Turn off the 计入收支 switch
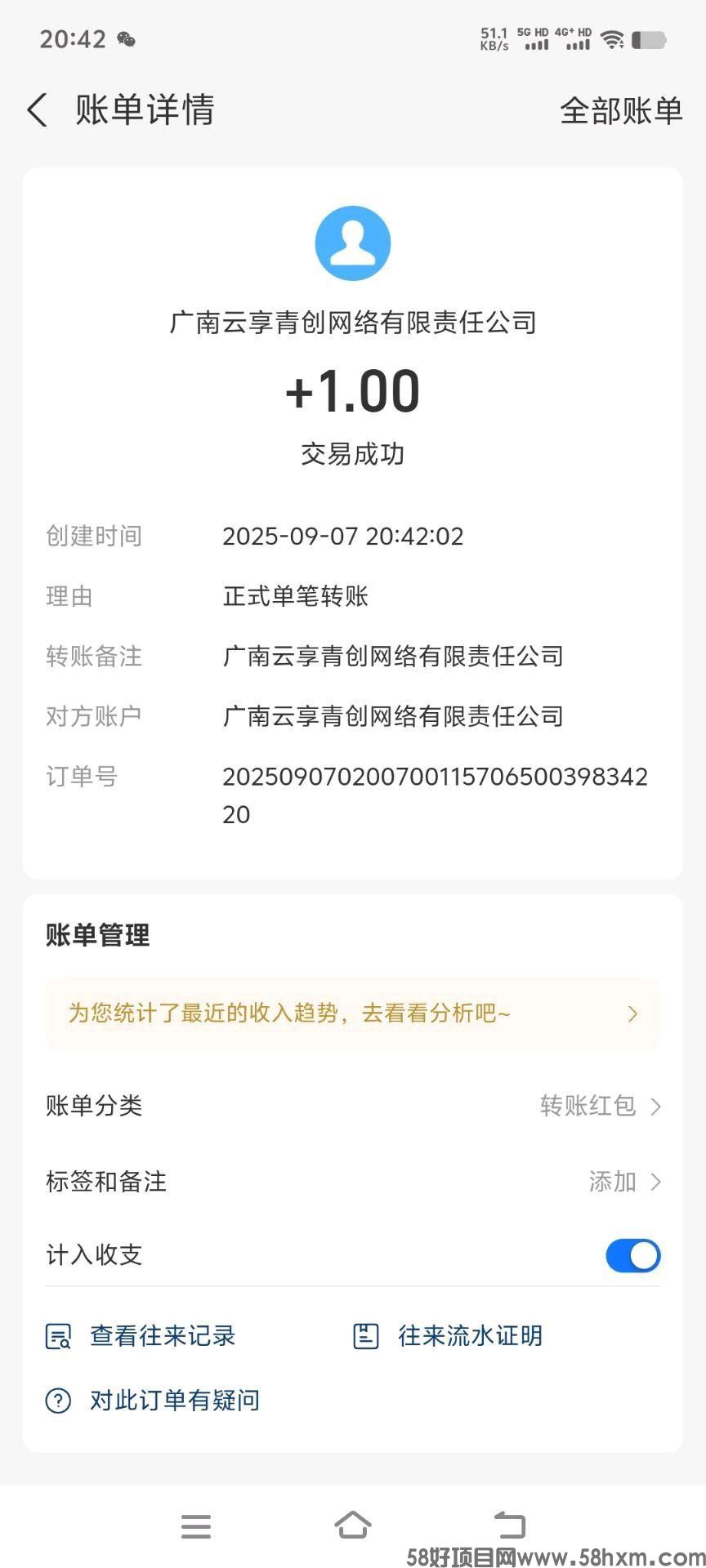The width and height of the screenshot is (706, 1568). click(632, 1255)
